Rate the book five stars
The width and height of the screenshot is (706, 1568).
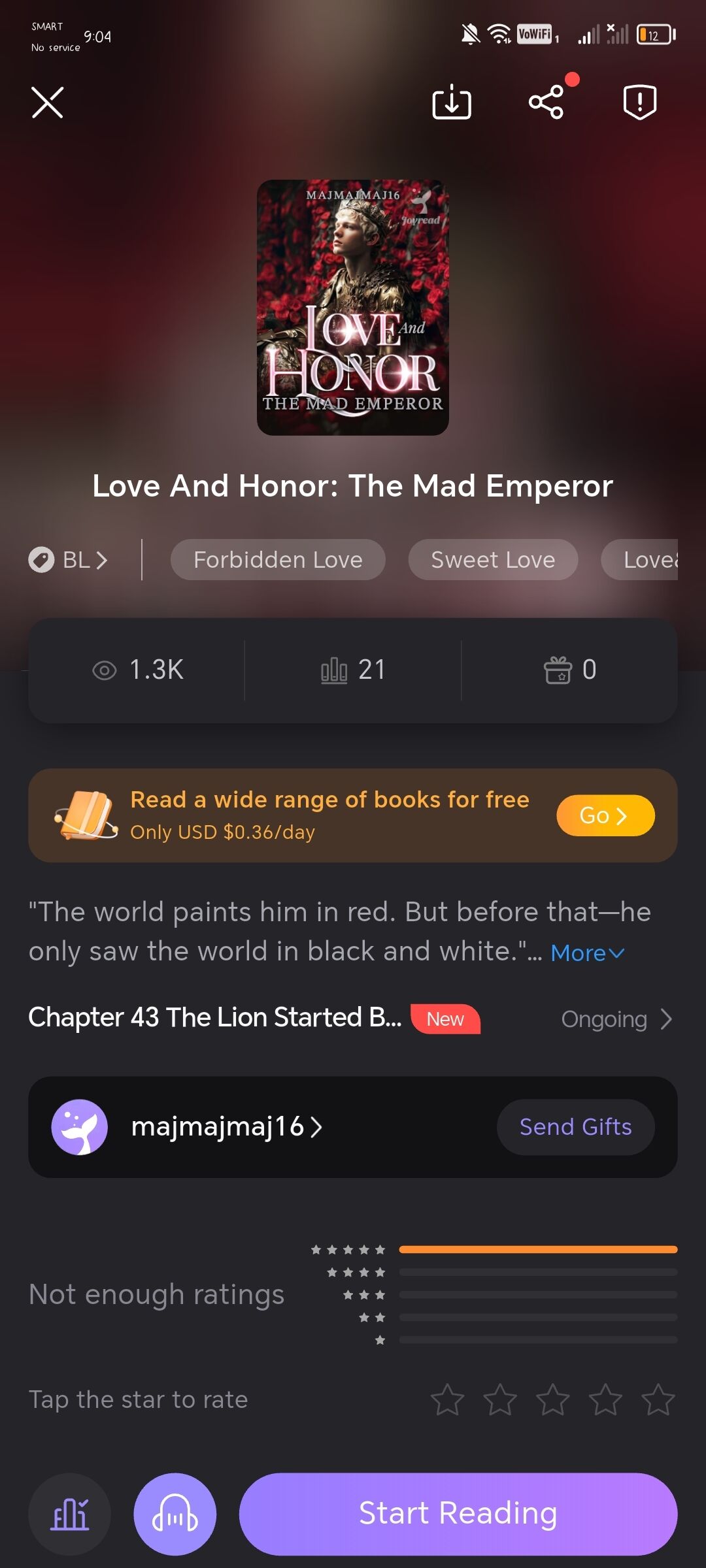658,1400
